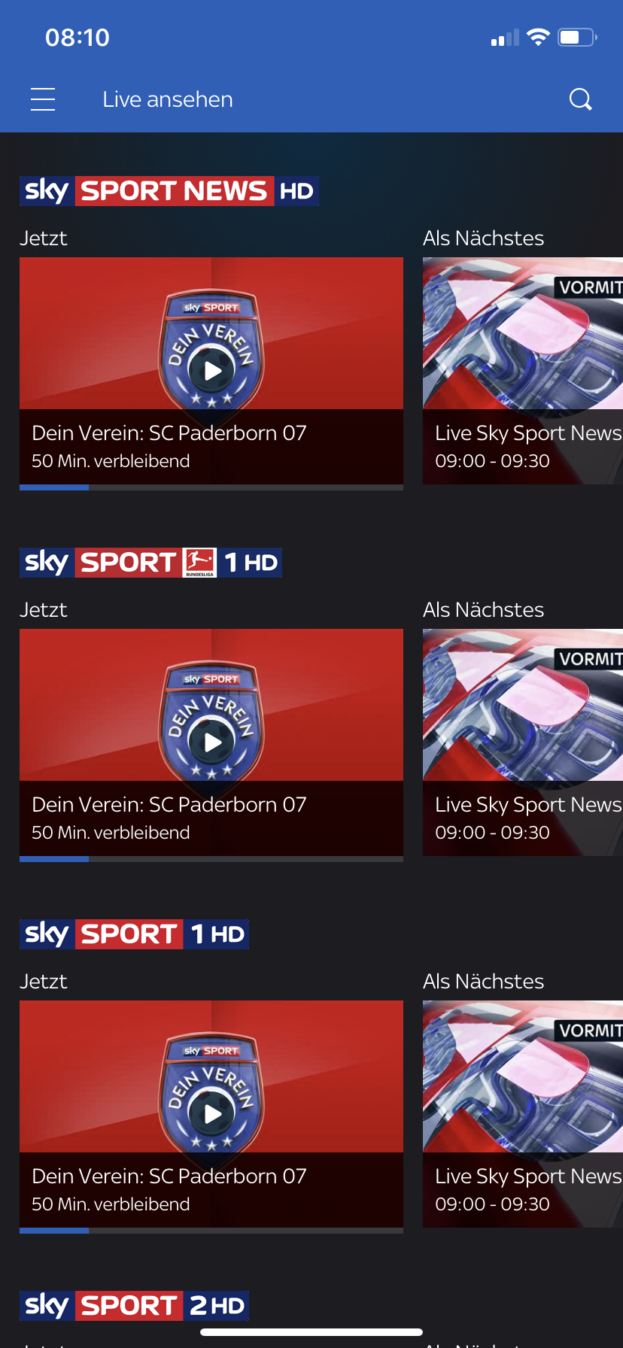
Task: Open next program on Sky Sport News HD
Action: [x=522, y=371]
